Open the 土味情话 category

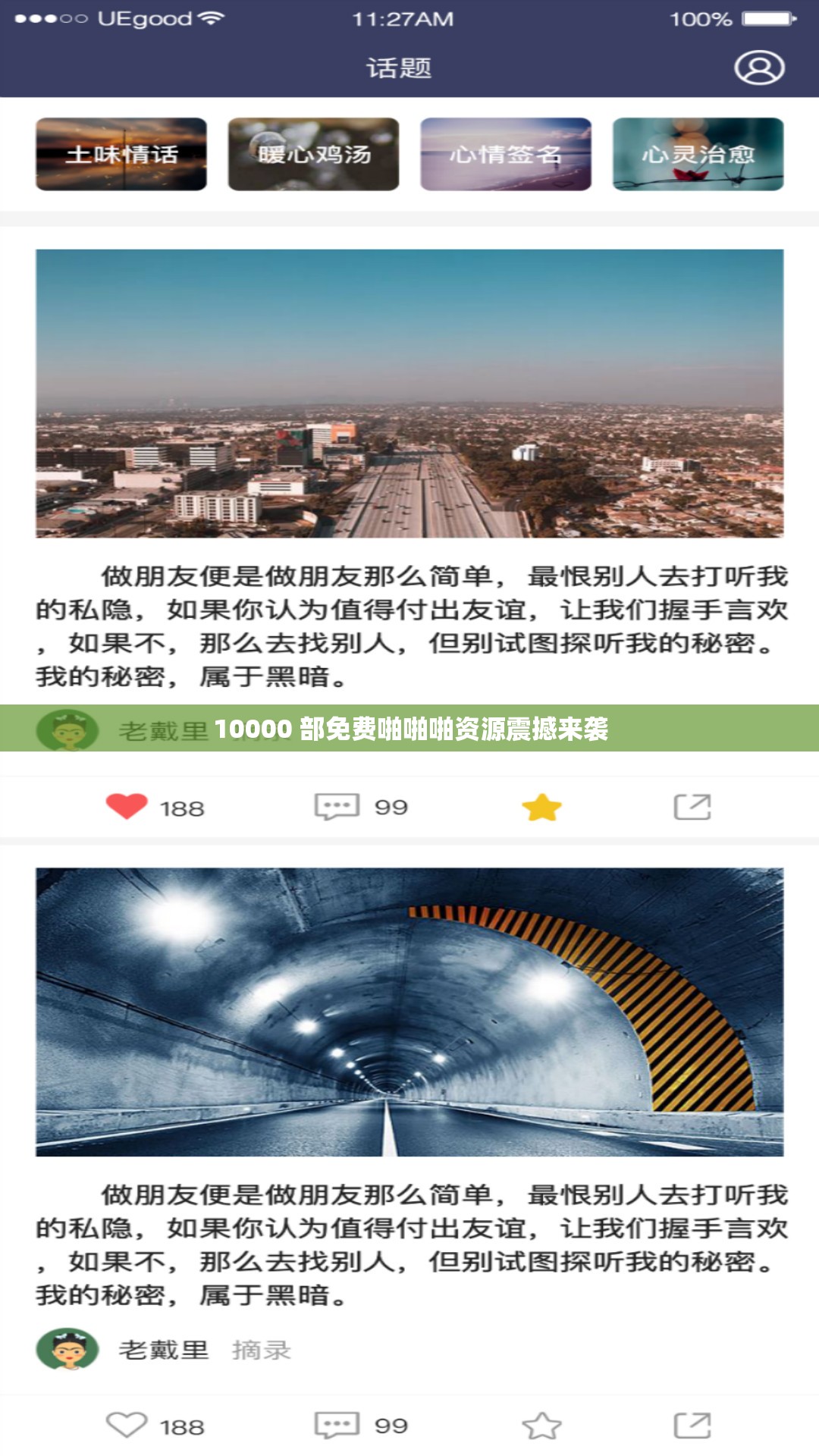tap(120, 154)
